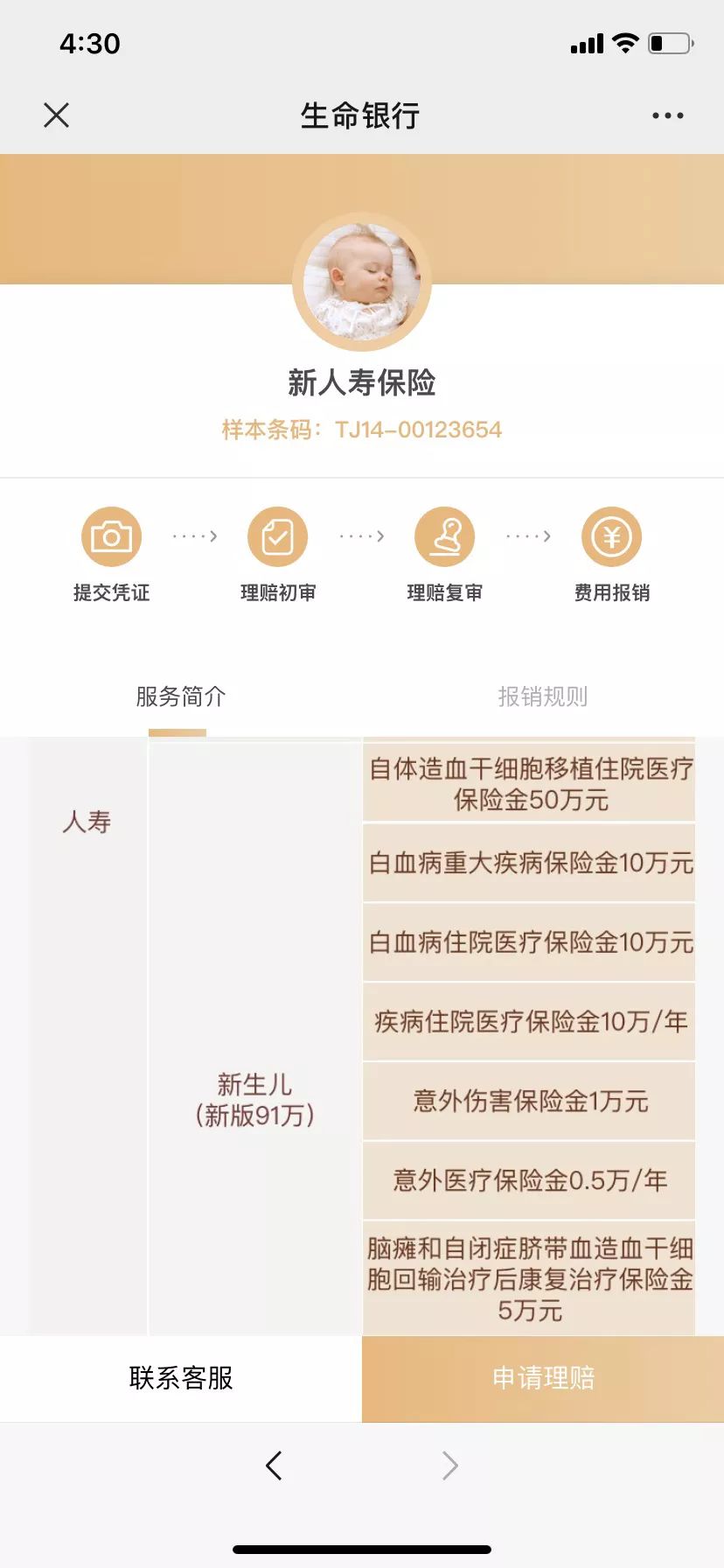
Task: Tap 申请理赔 to file a claim
Action: point(543,1378)
